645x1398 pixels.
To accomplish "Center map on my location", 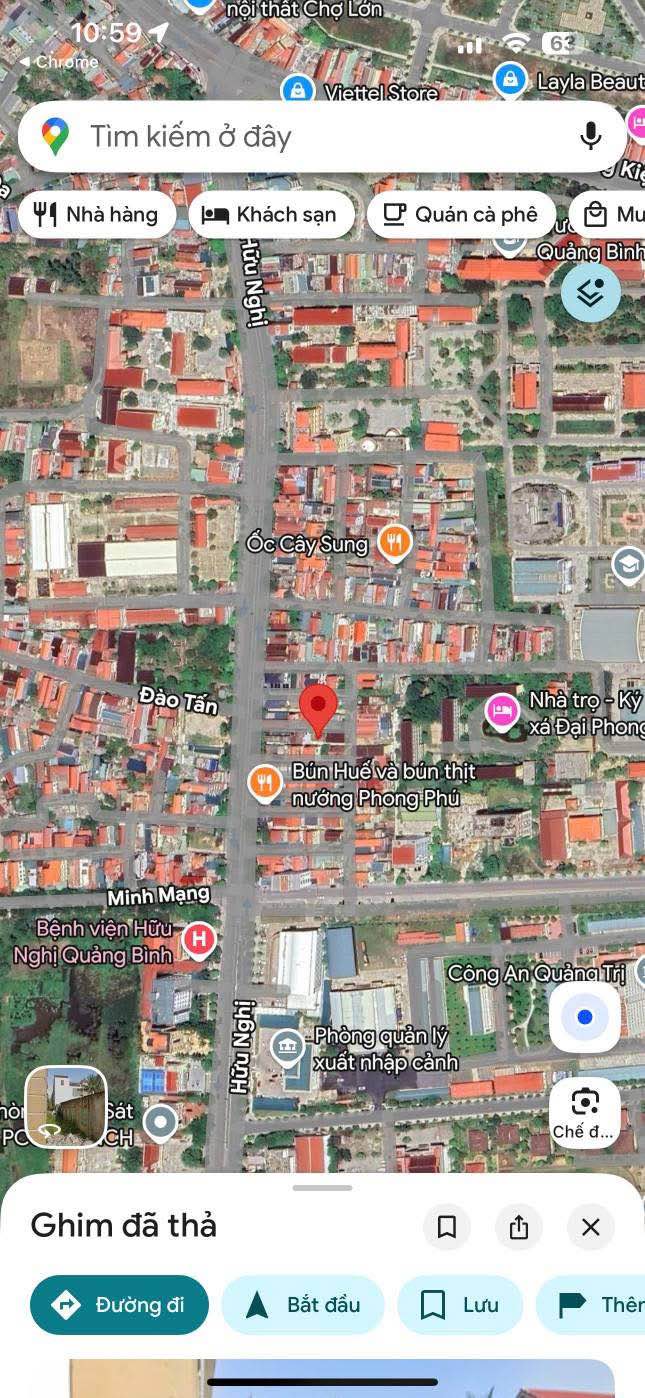I will pos(585,1017).
